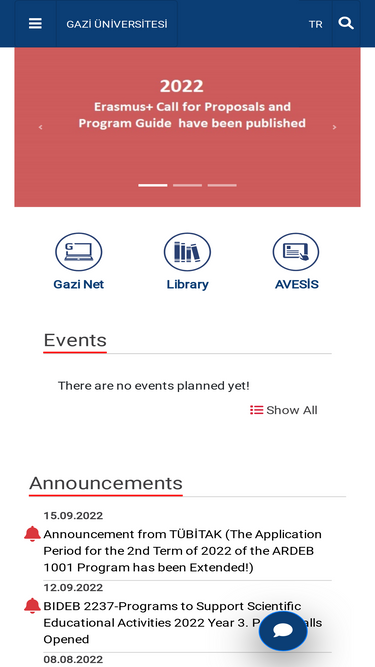Open Gazi Net
Image resolution: width=375 pixels, height=667 pixels.
79,262
